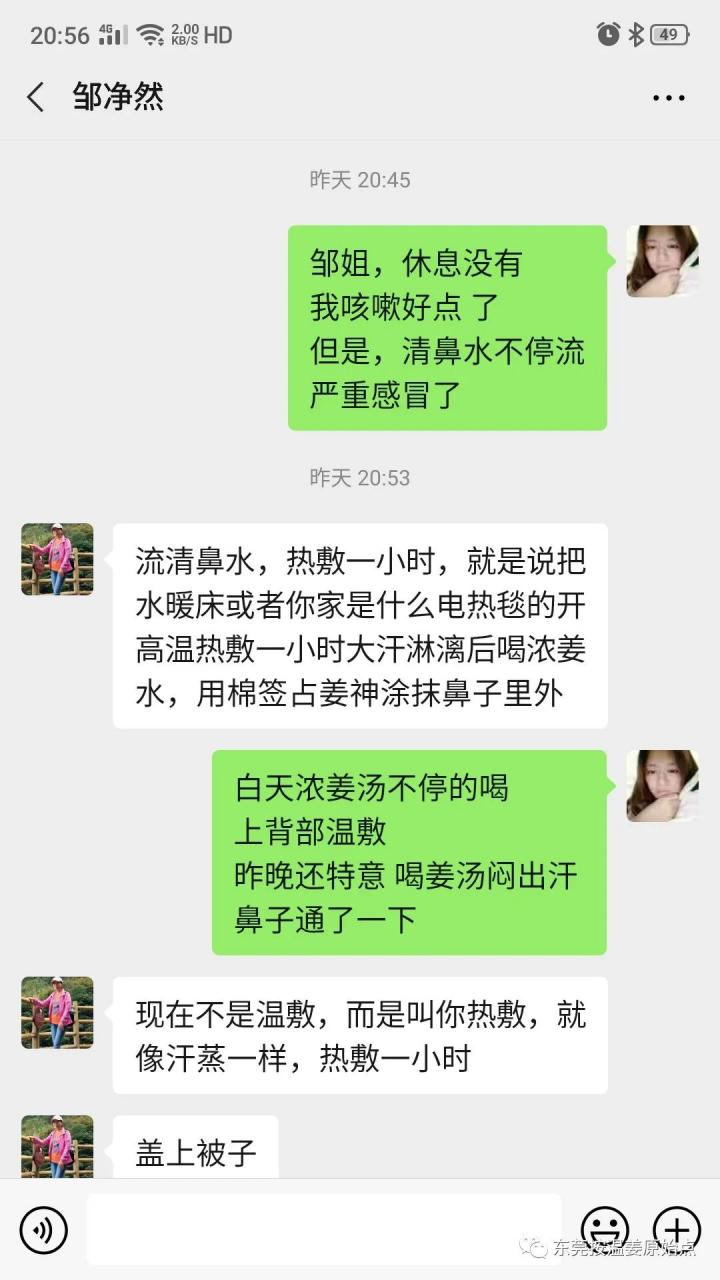Tap my avatar beside 邹姐，休息没有 message
The height and width of the screenshot is (1280, 720).
tap(662, 261)
